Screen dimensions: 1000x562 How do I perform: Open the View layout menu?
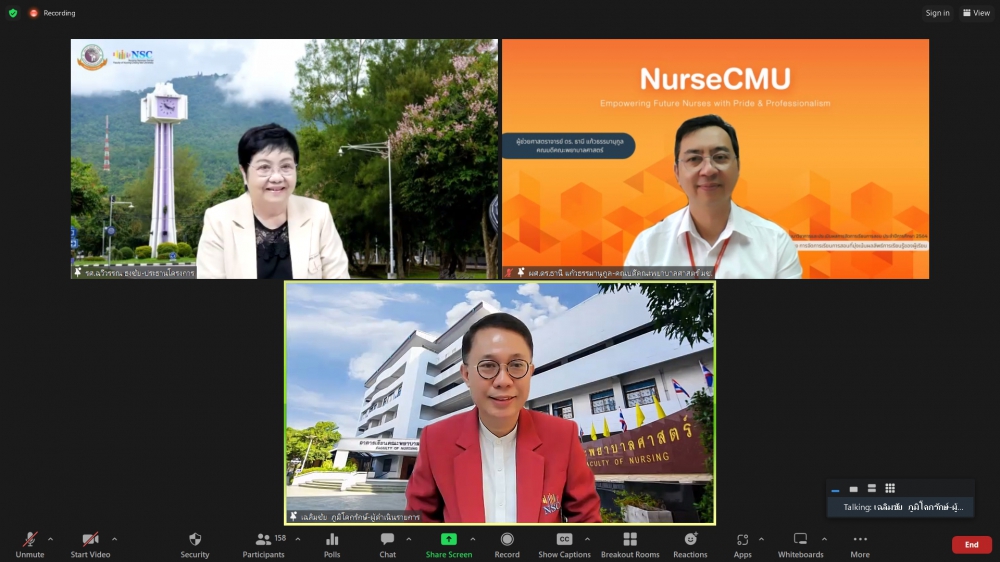[x=976, y=13]
